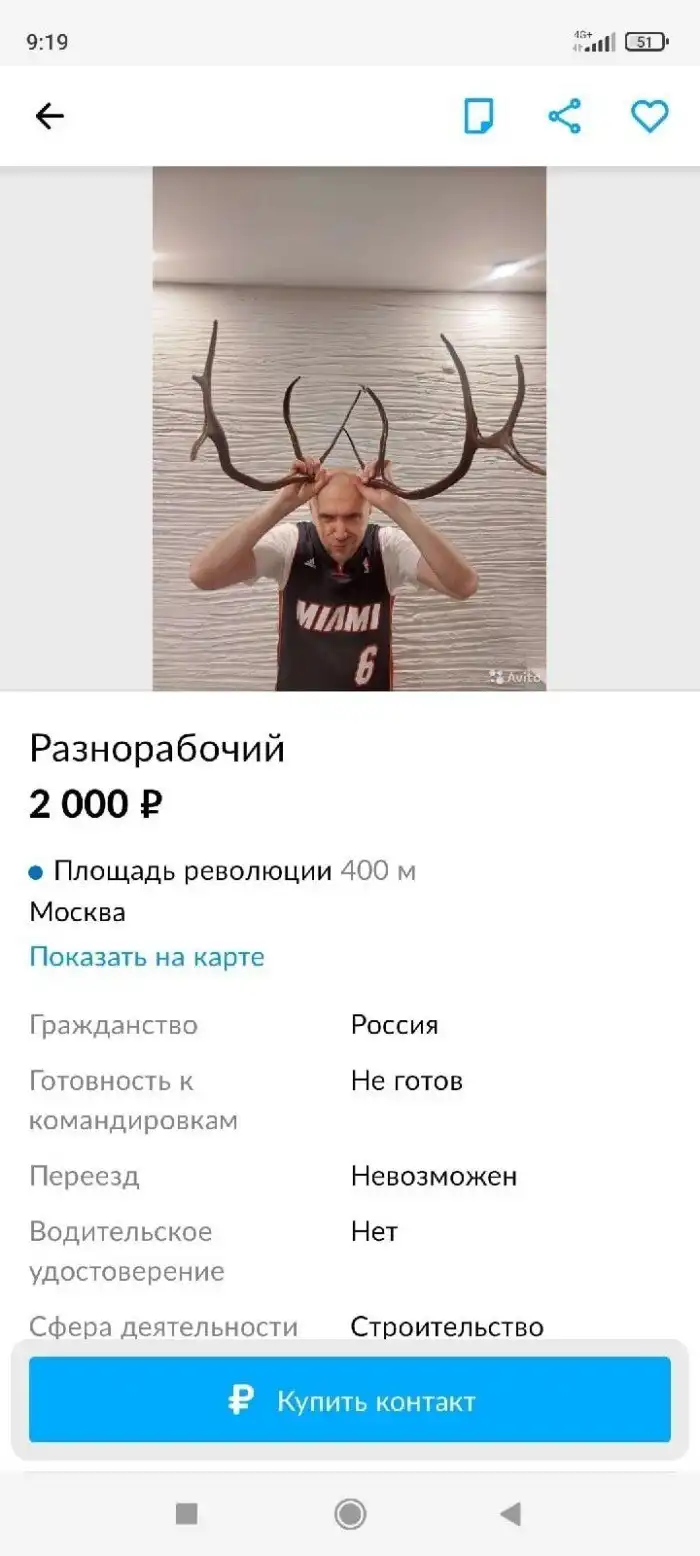Viewport: 700px width, 1556px height.
Task: Open the listing photo full screen
Action: [x=349, y=428]
